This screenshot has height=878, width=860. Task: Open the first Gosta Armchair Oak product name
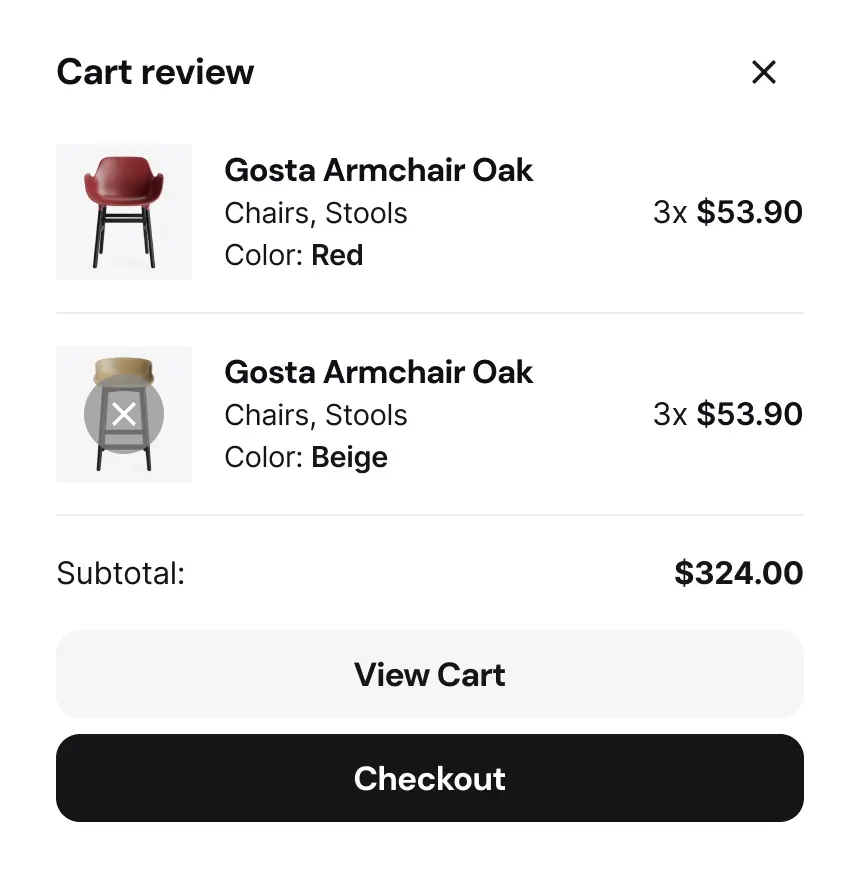click(x=379, y=170)
